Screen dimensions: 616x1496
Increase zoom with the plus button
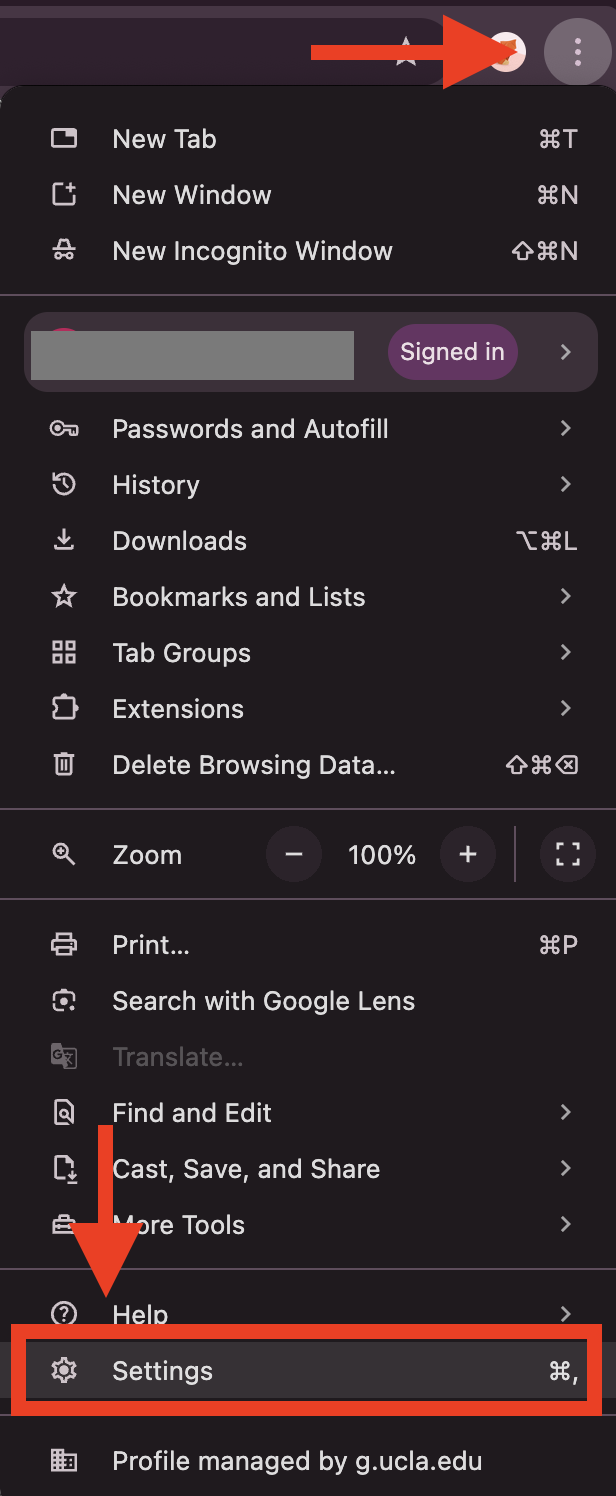click(468, 855)
